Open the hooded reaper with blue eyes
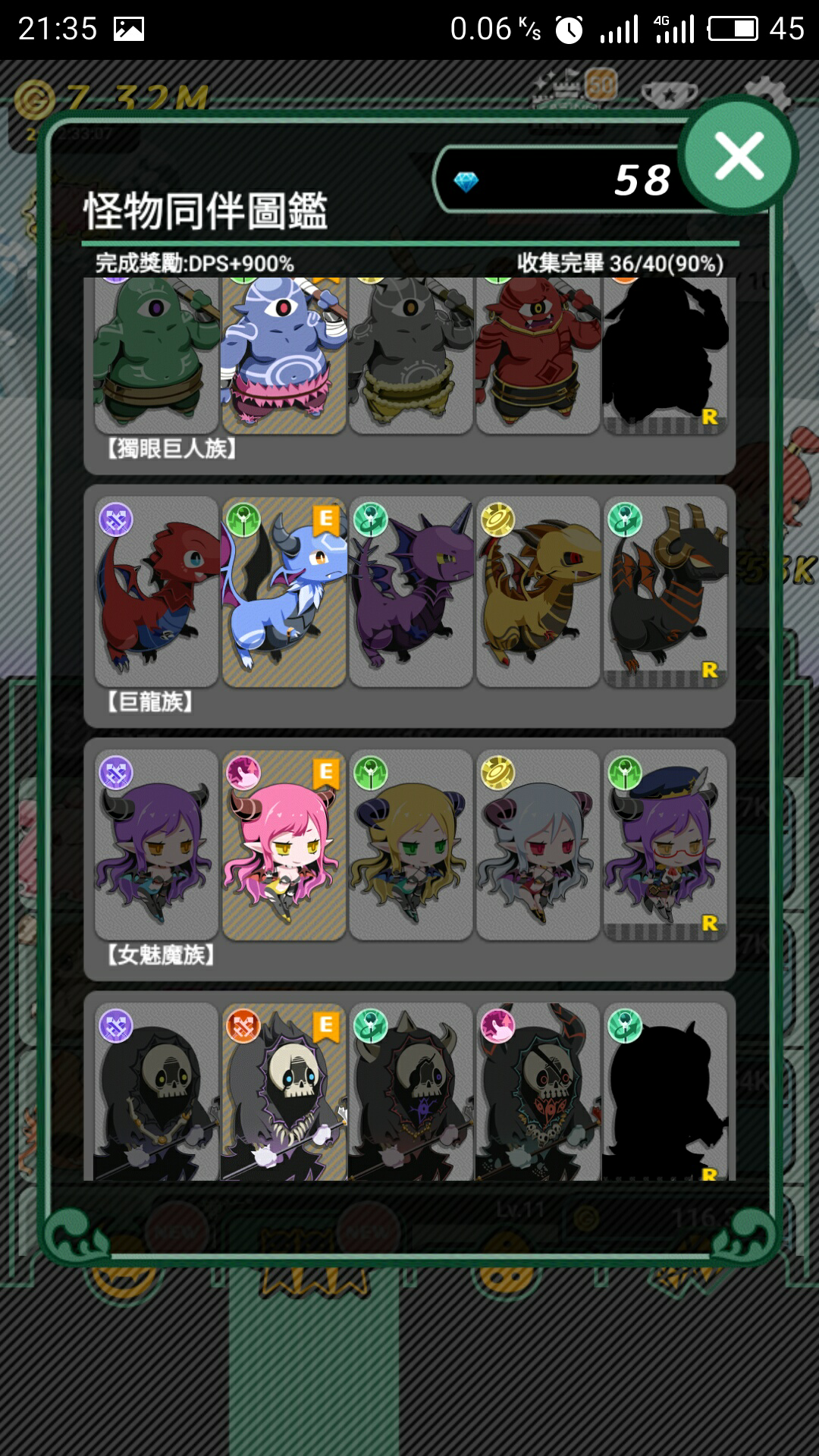This screenshot has width=819, height=1456. (282, 1092)
